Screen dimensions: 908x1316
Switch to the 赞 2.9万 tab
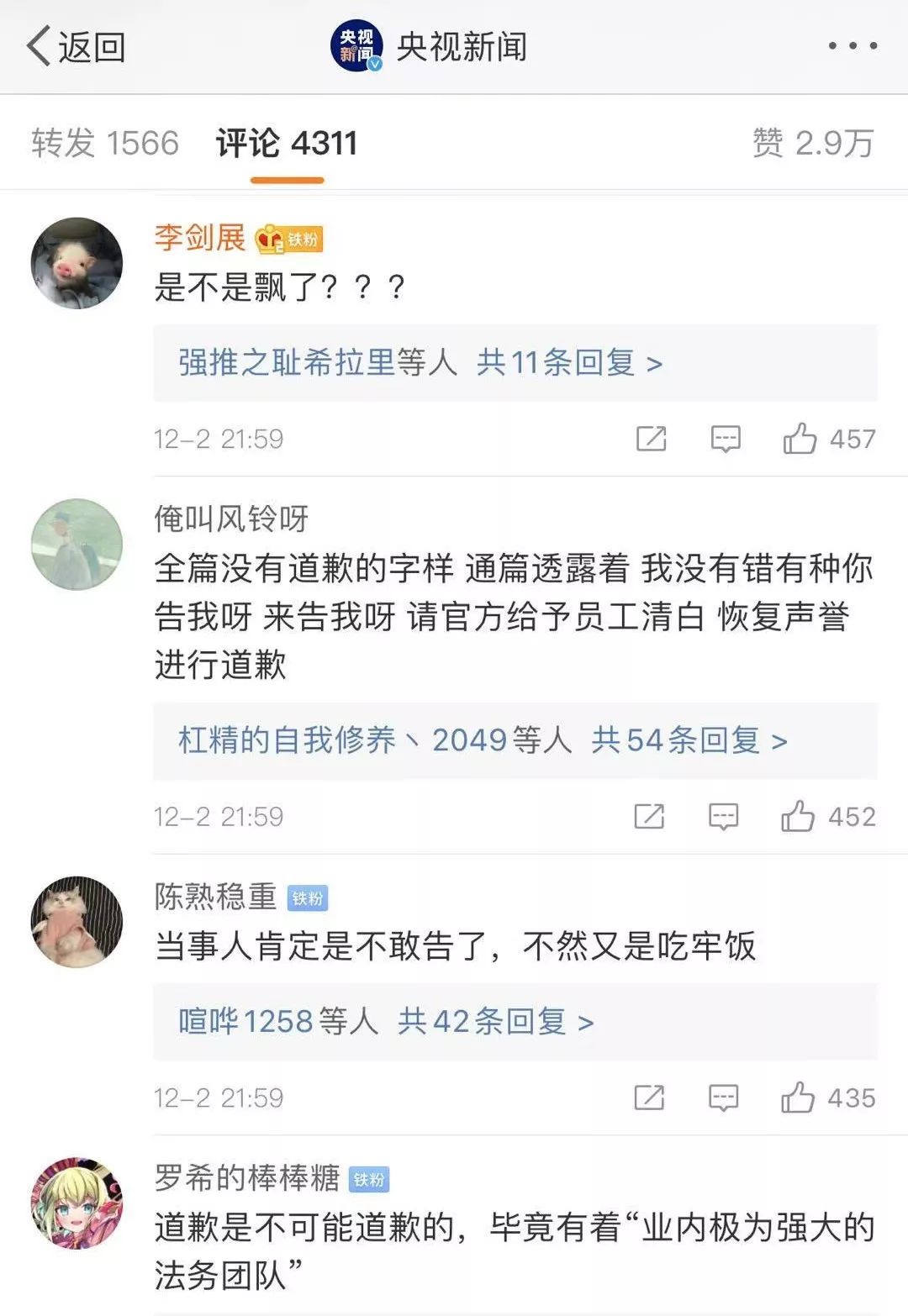pyautogui.click(x=813, y=143)
